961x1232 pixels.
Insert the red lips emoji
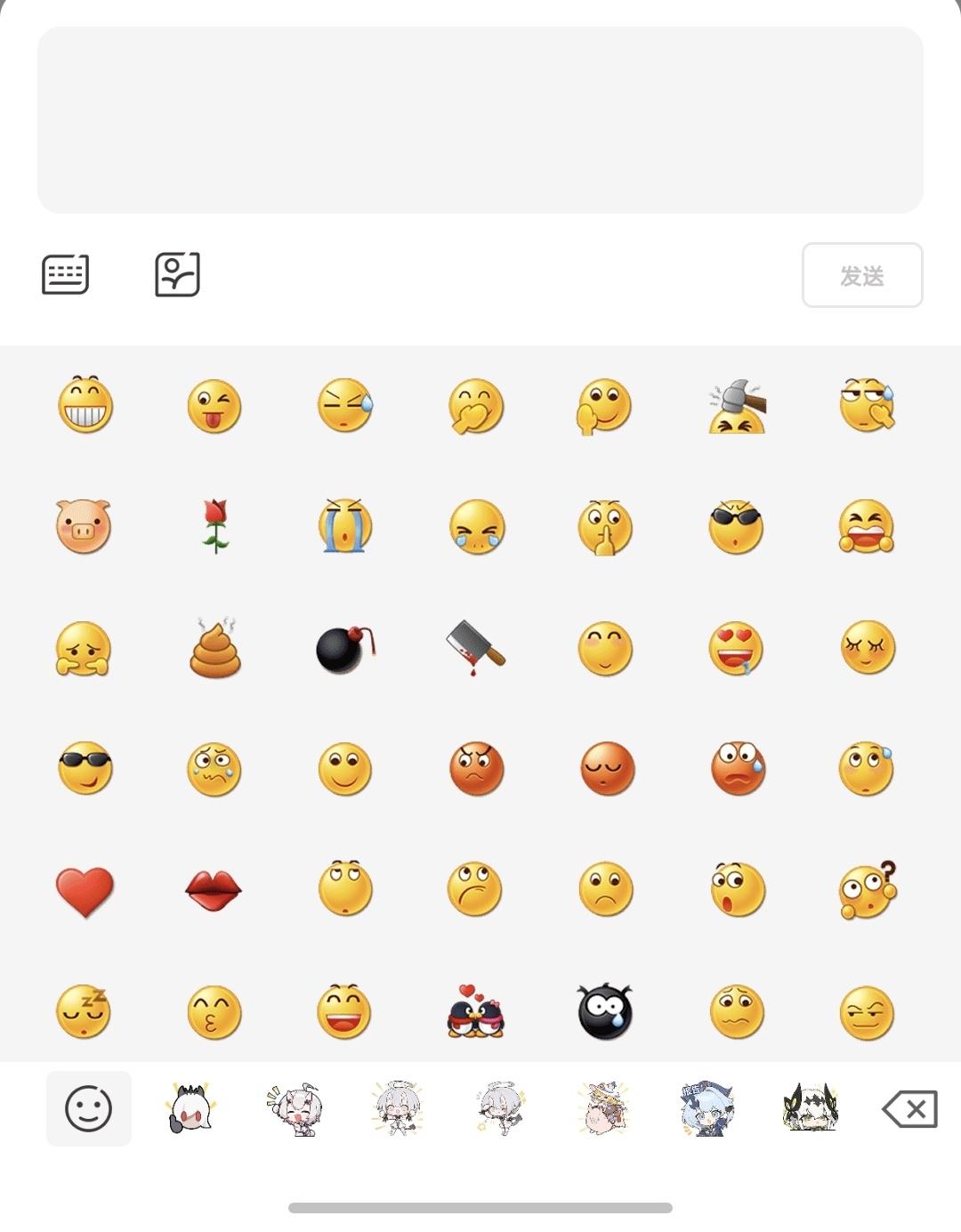coord(214,890)
